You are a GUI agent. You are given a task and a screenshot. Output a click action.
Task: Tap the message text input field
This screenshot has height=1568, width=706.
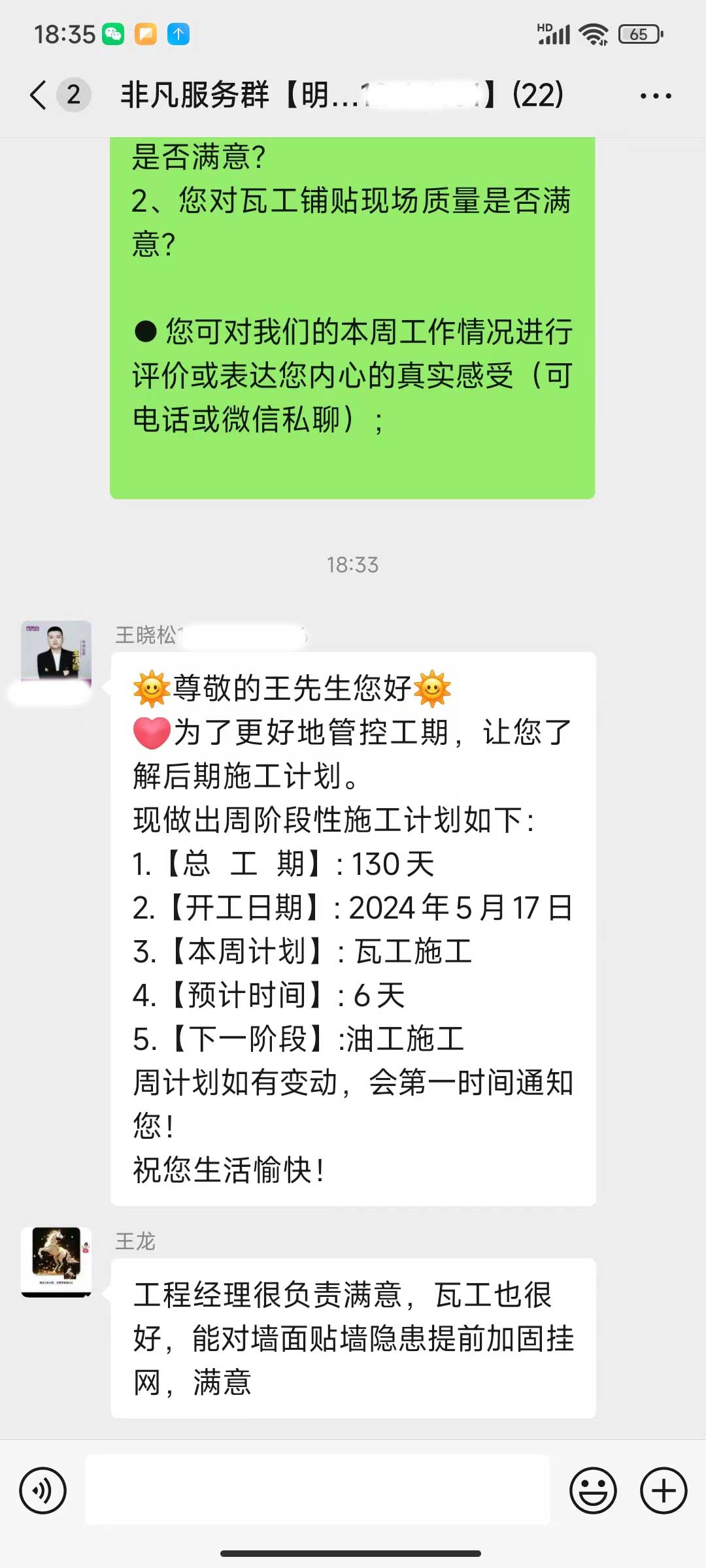click(318, 1491)
